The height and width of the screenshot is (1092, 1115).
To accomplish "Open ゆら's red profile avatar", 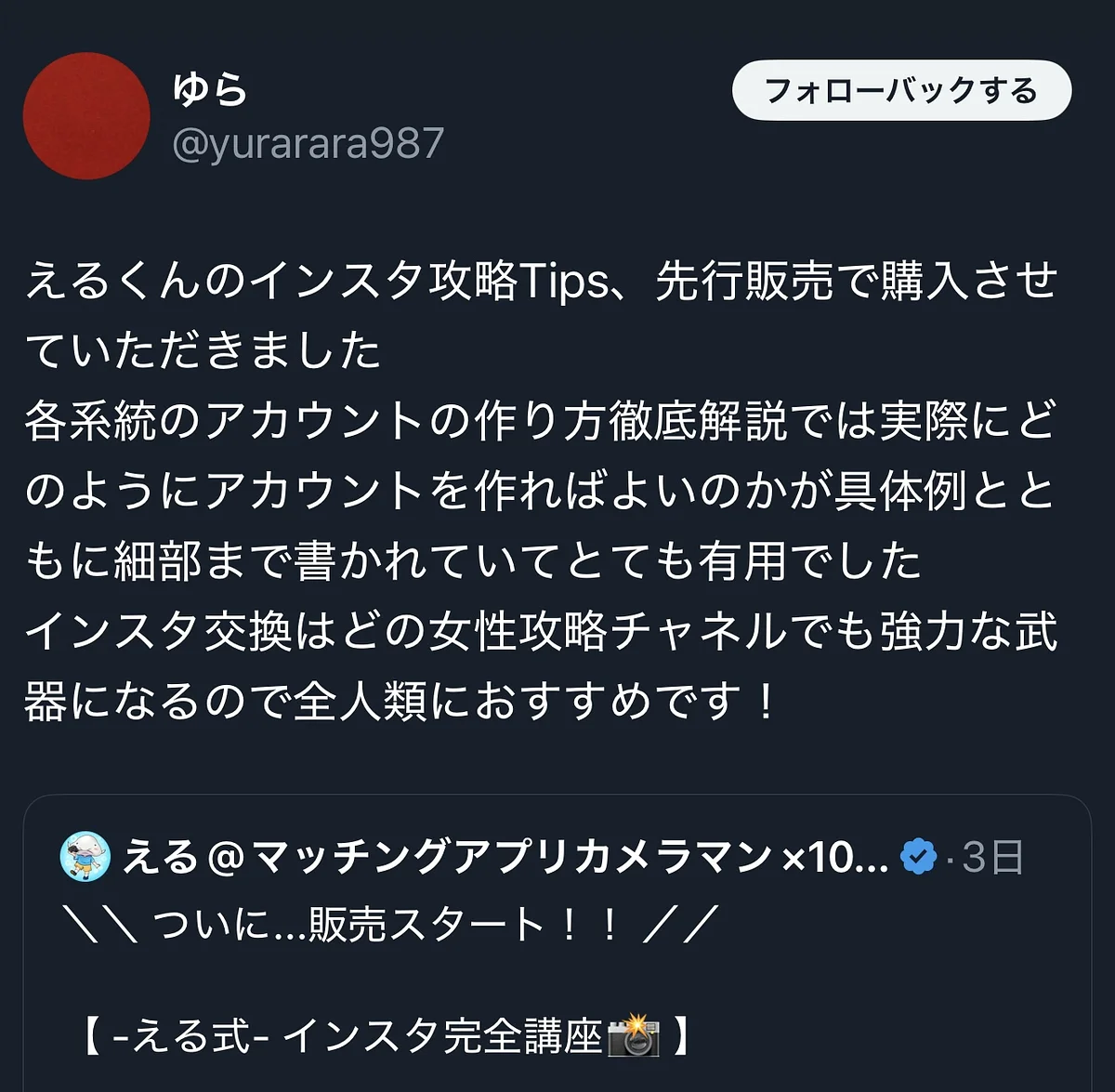I will coord(86,116).
